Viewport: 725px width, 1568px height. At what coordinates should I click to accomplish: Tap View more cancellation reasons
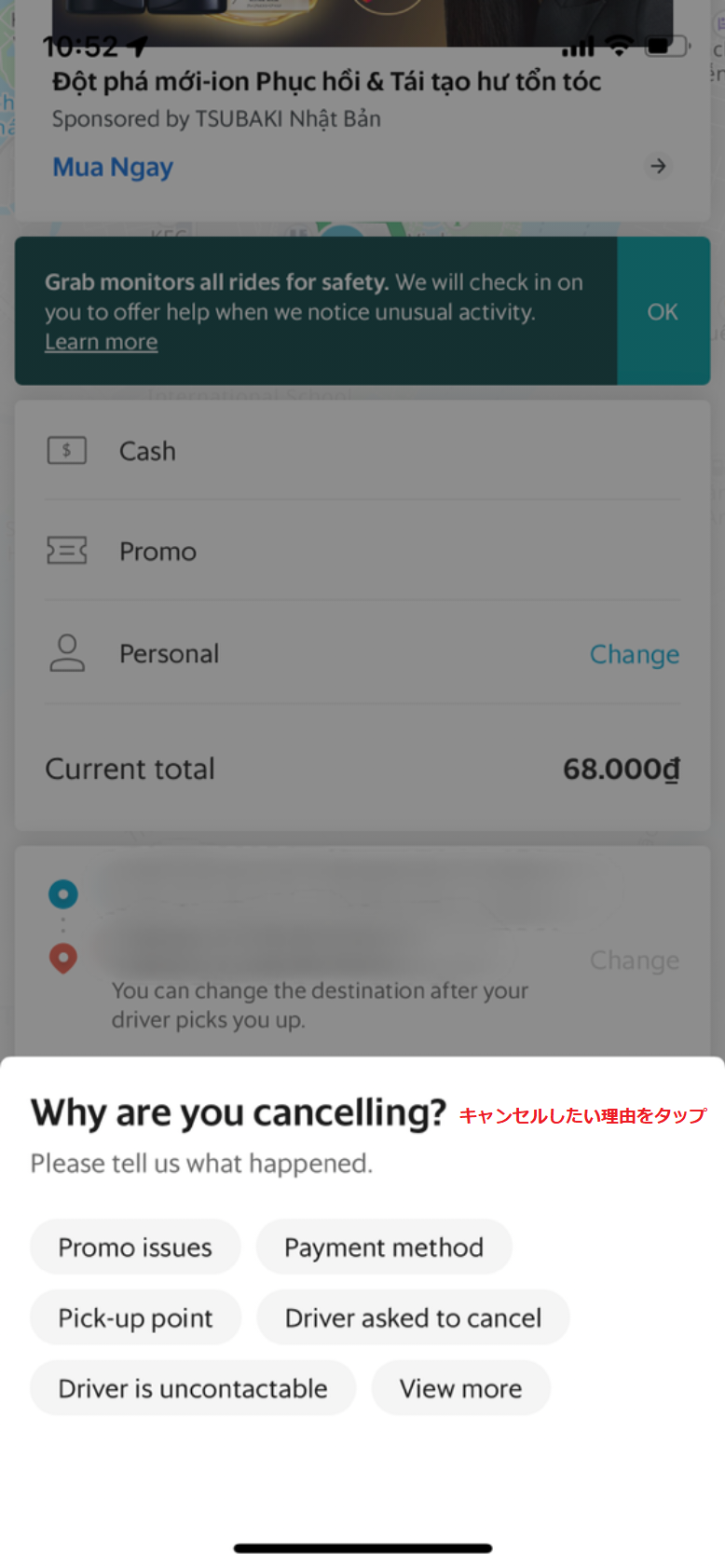click(460, 1388)
